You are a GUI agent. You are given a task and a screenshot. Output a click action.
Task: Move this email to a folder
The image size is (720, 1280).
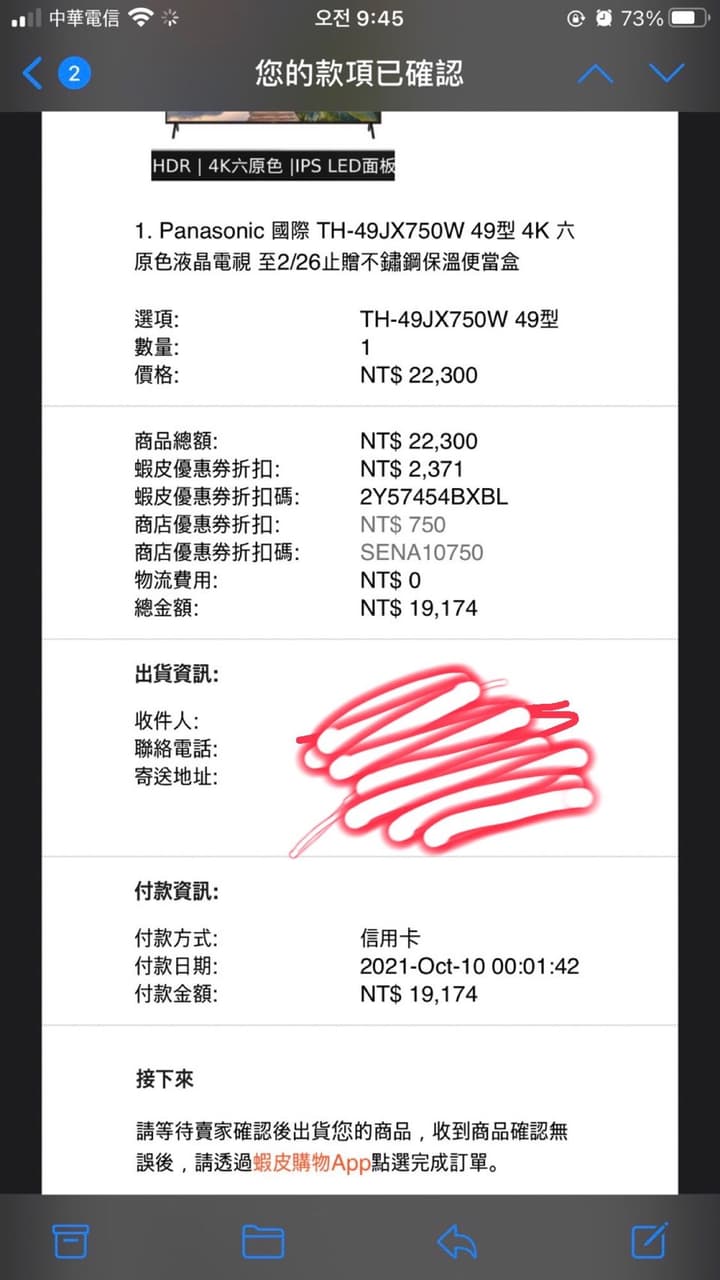(x=263, y=1241)
